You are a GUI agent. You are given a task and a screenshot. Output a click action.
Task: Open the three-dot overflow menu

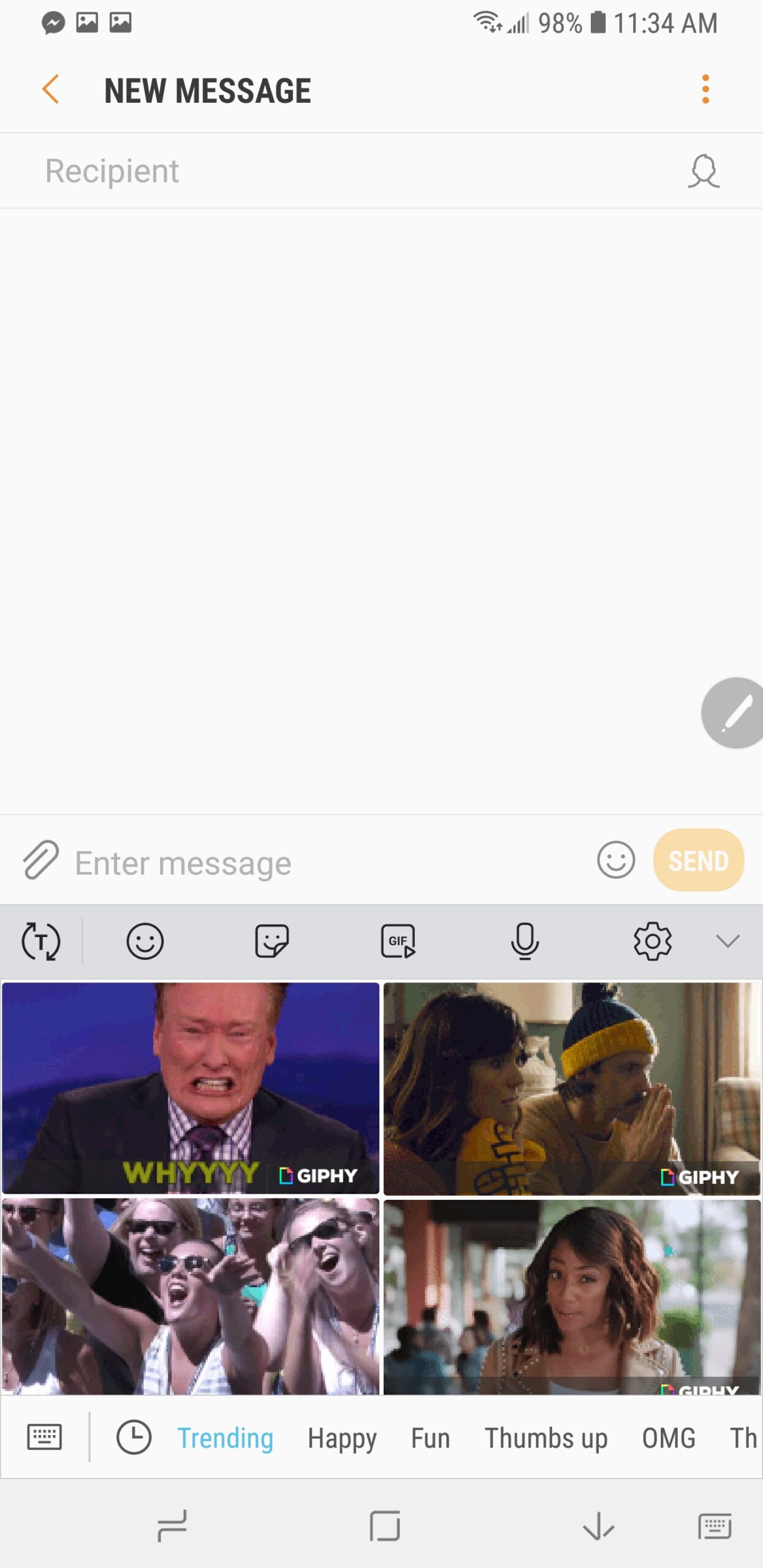[x=705, y=89]
